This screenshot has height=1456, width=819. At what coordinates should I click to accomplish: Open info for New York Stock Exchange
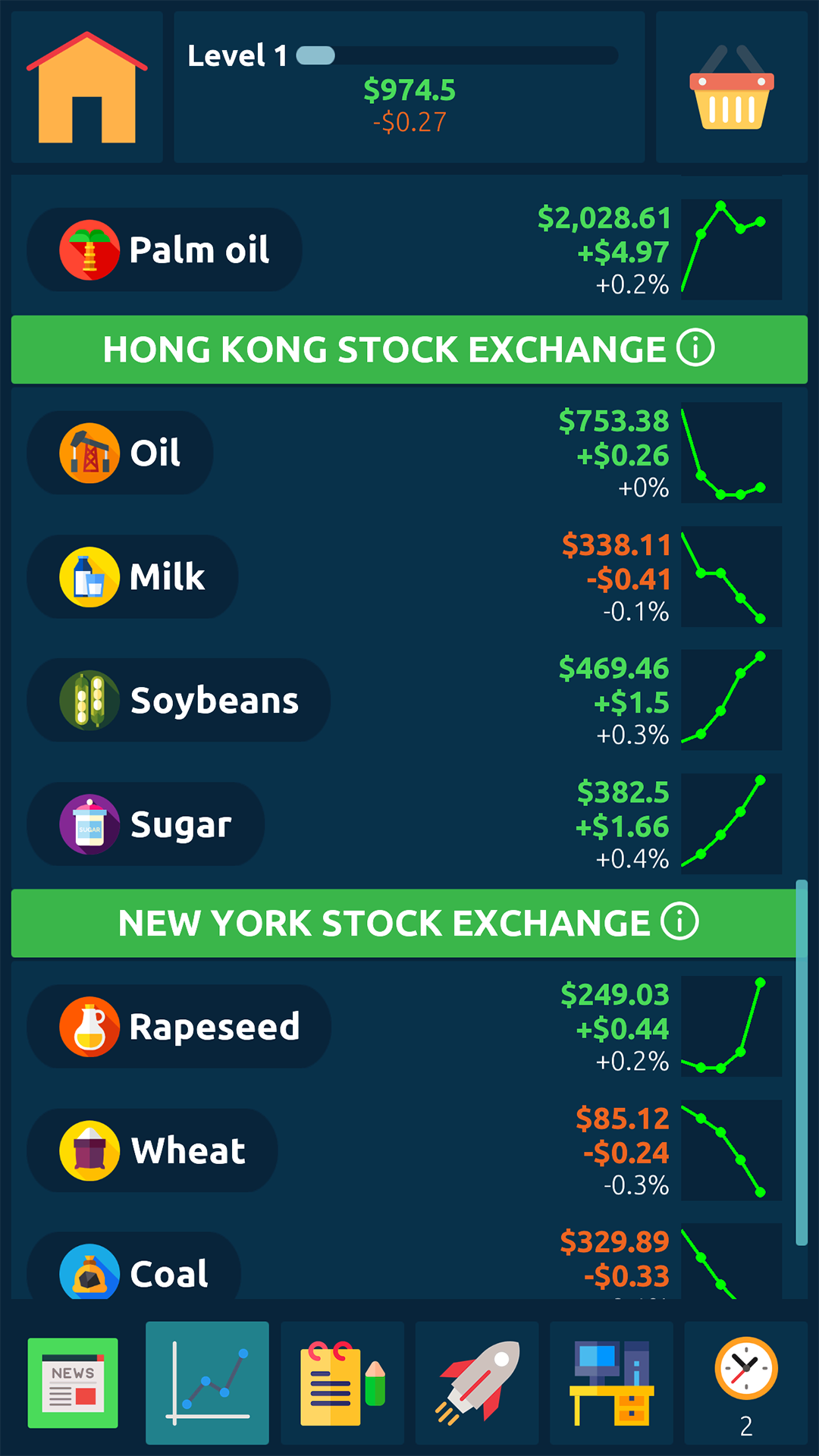[681, 922]
